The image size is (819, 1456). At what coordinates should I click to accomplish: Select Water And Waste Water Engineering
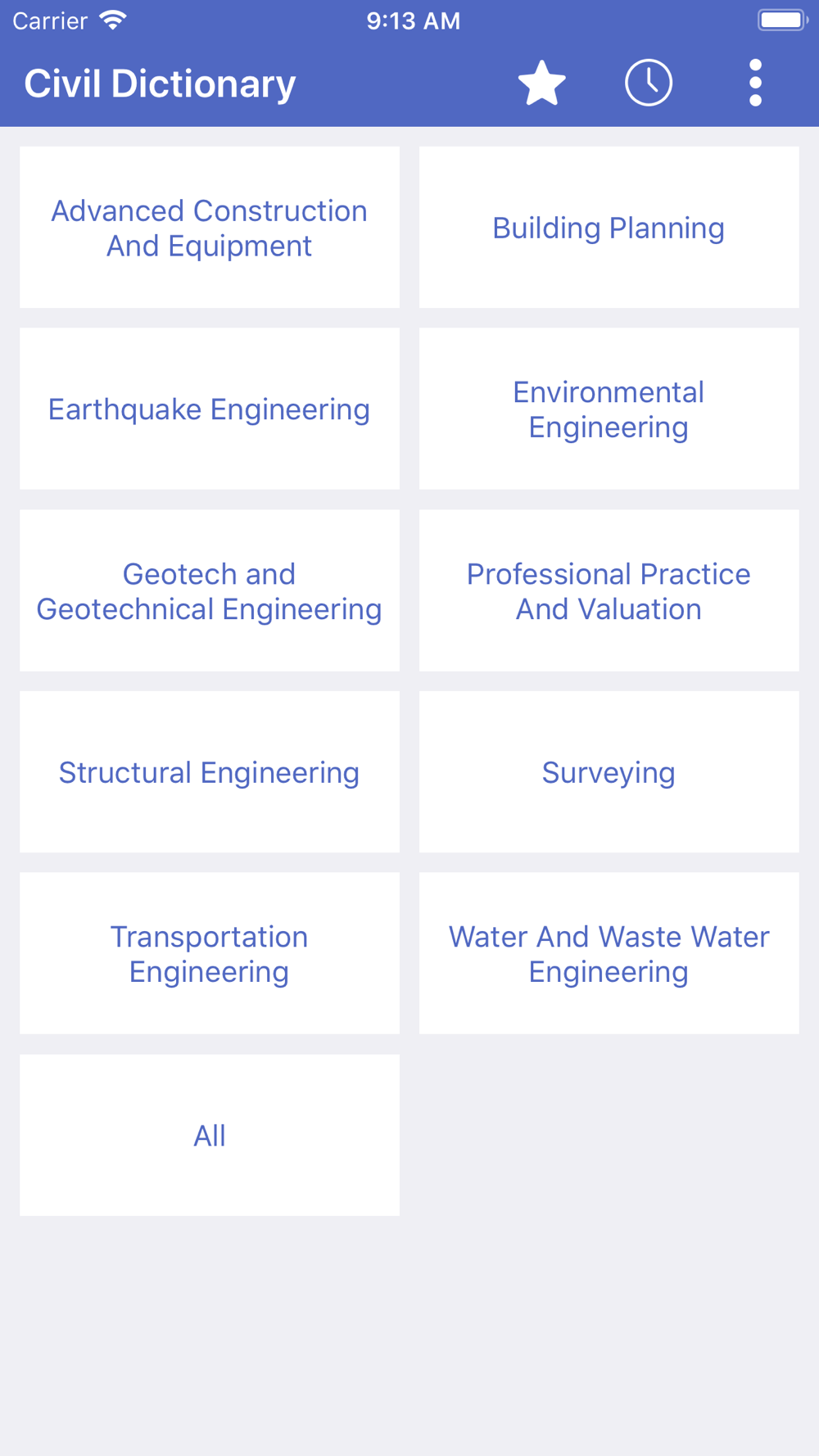(609, 953)
